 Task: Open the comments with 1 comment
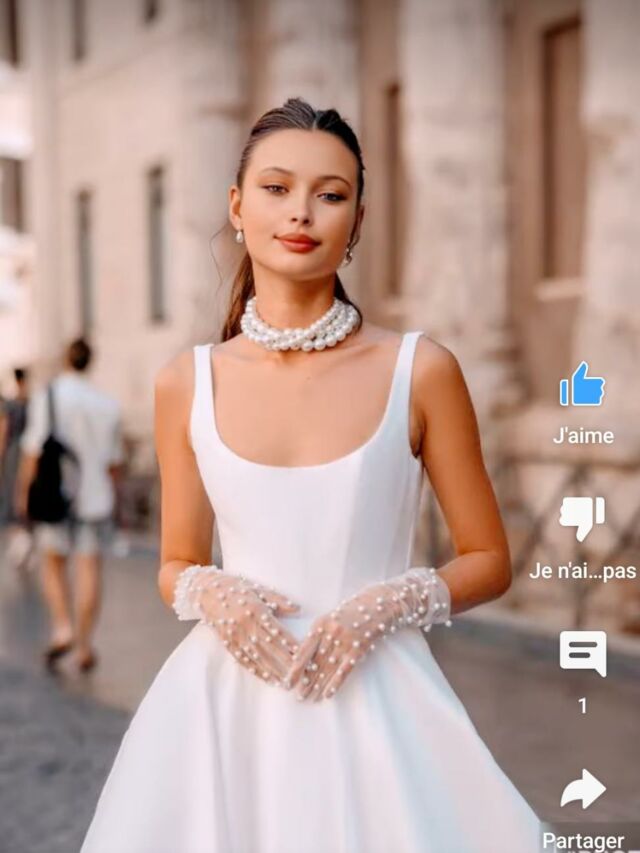(582, 653)
